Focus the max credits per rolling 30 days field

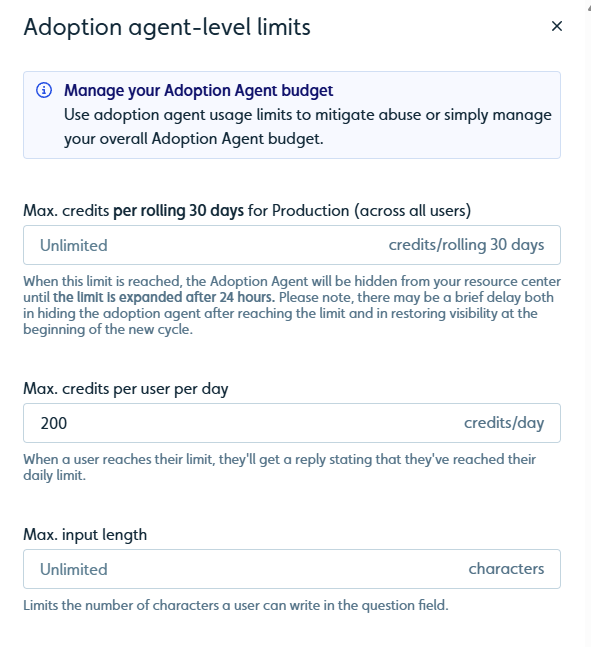coord(292,245)
